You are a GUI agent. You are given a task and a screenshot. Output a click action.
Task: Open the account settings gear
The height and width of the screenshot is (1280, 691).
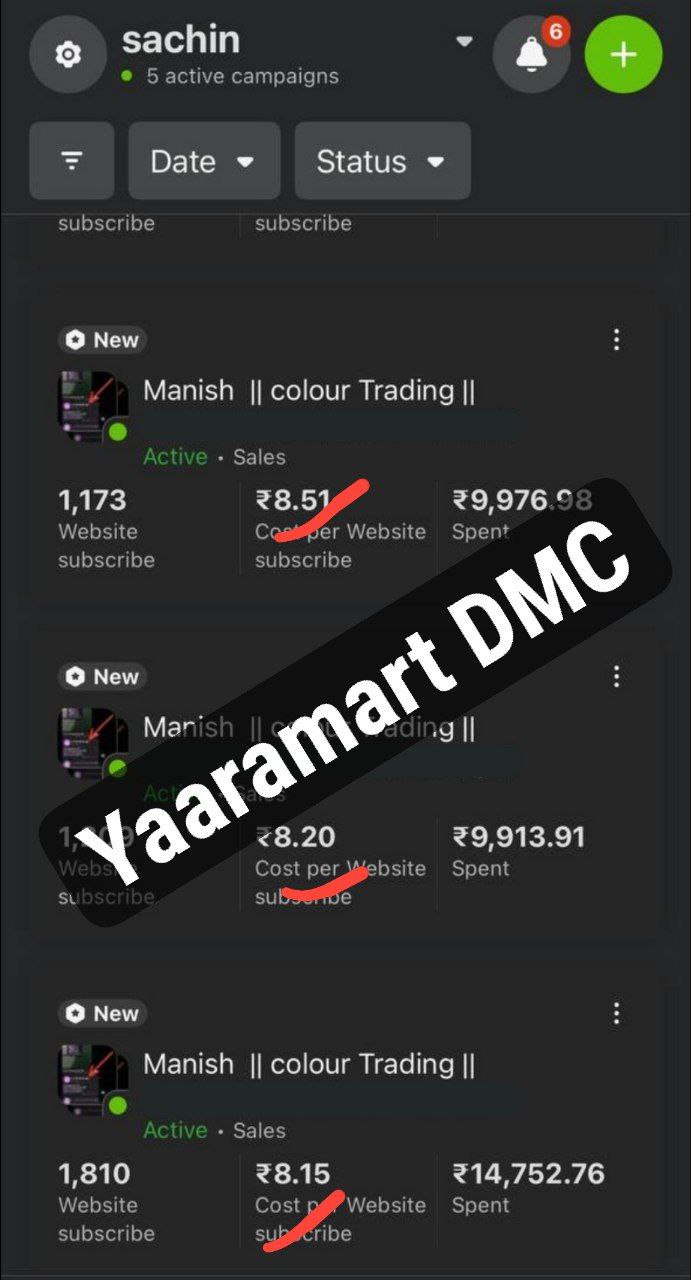tap(68, 55)
